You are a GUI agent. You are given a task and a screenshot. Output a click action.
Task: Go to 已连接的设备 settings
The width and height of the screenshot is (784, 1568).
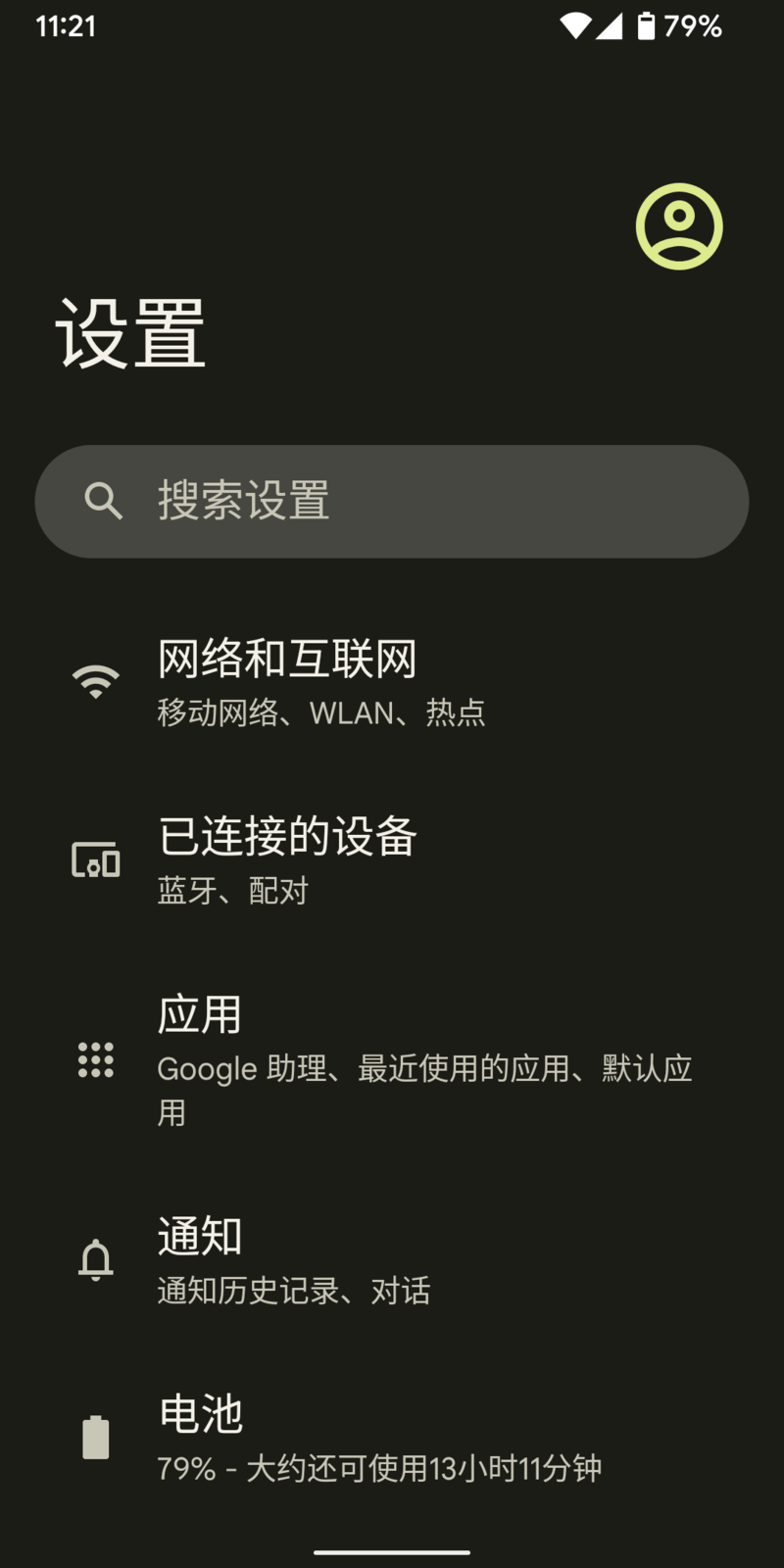[x=392, y=860]
